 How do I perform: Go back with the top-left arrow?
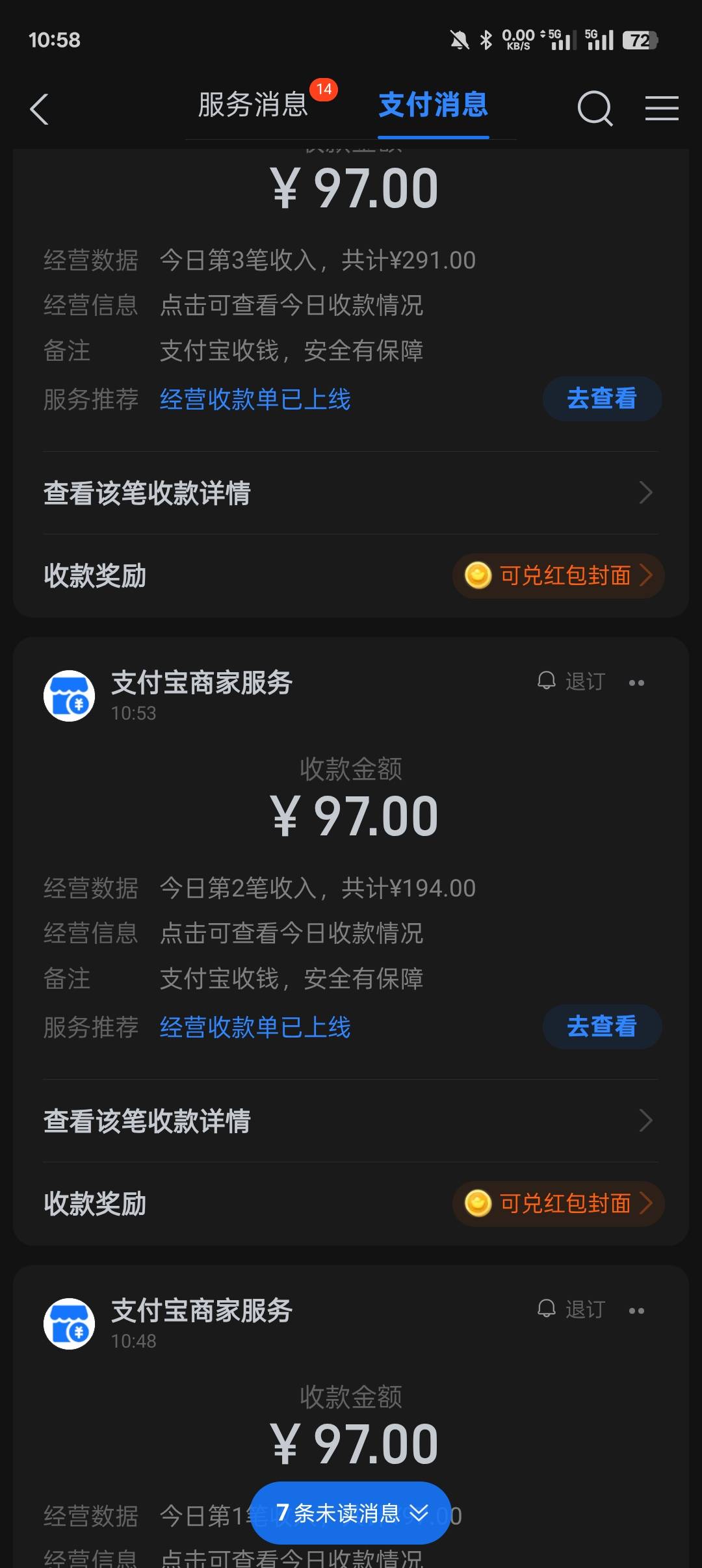[x=39, y=109]
